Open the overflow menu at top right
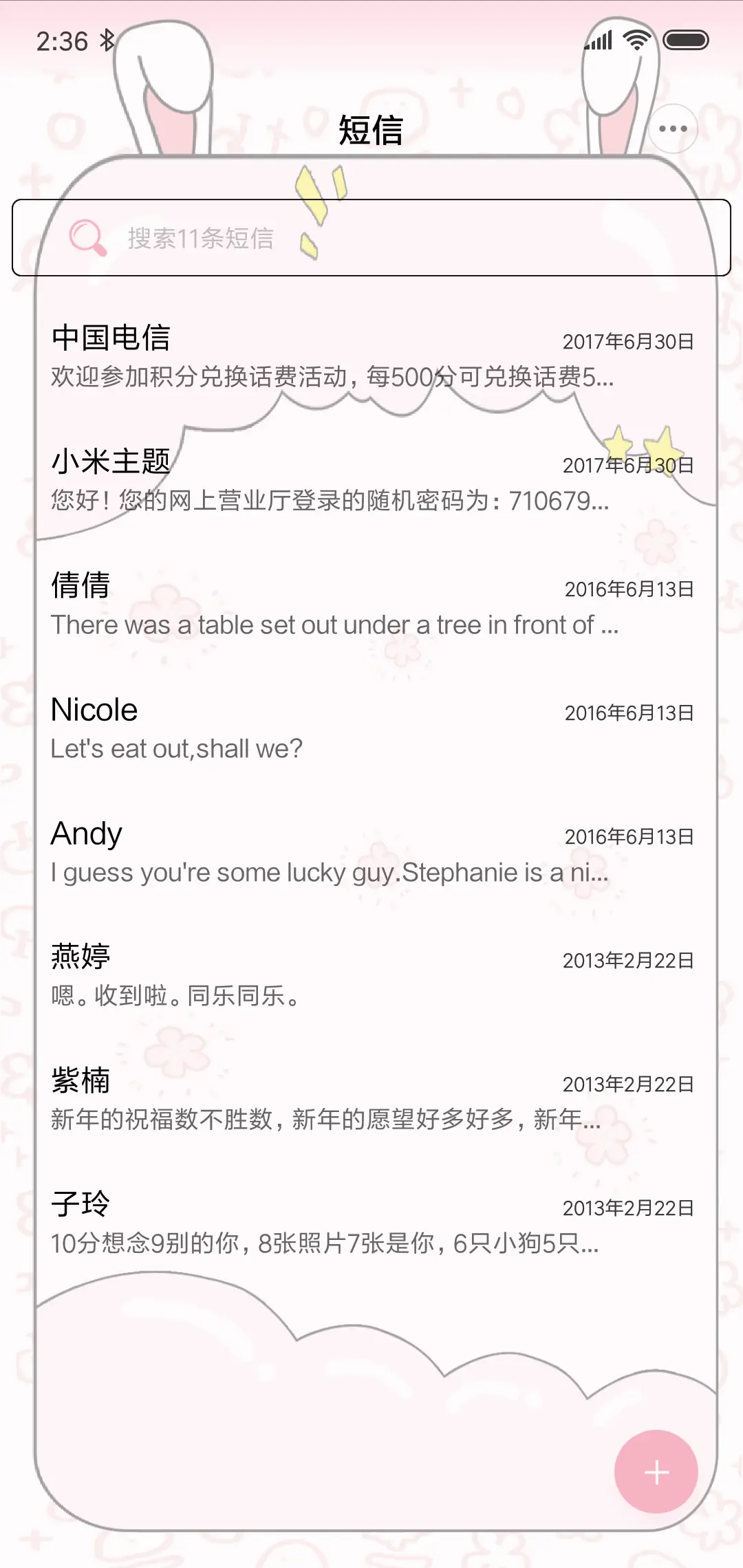 point(673,127)
